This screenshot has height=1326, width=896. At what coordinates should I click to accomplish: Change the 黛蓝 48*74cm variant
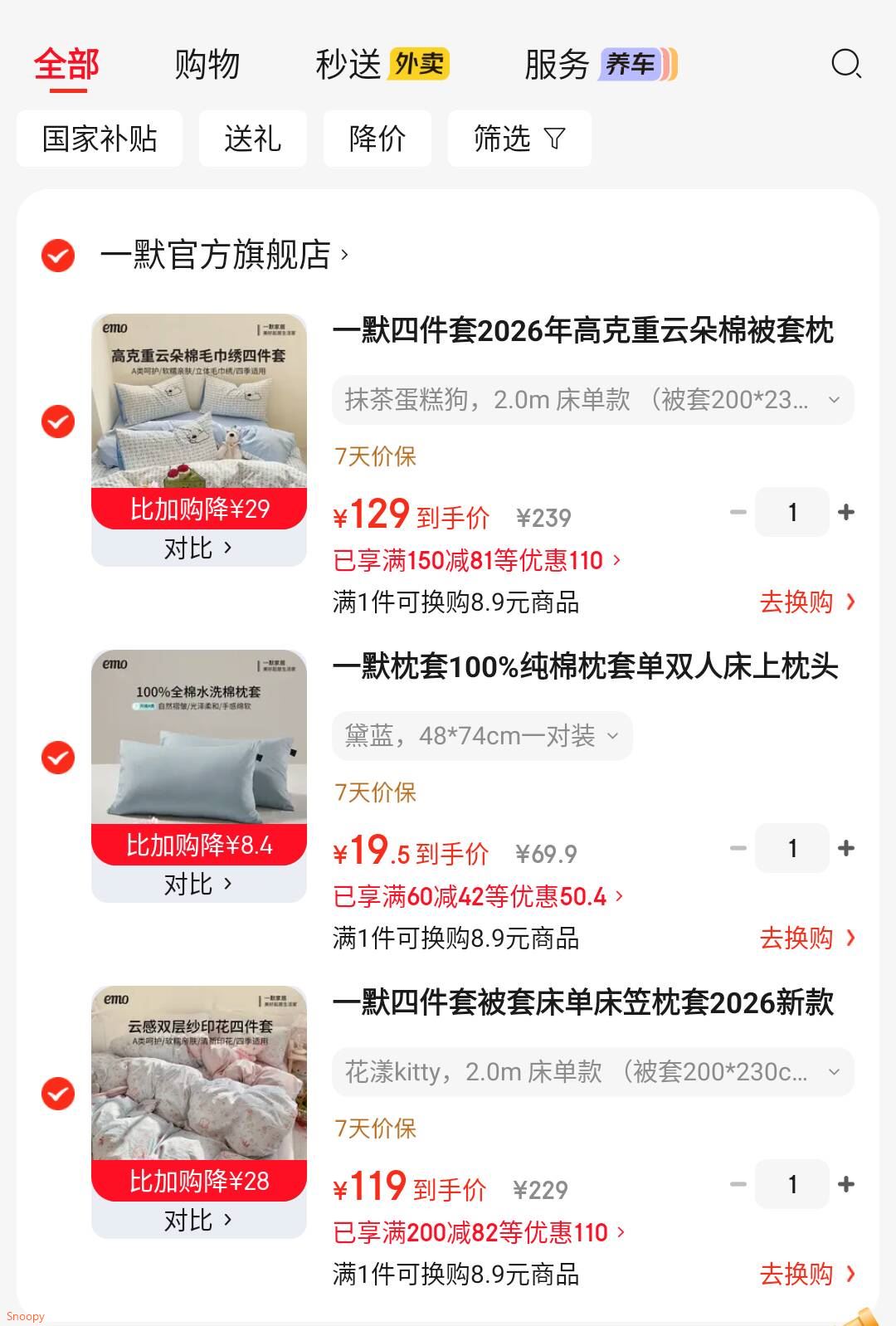tap(482, 736)
